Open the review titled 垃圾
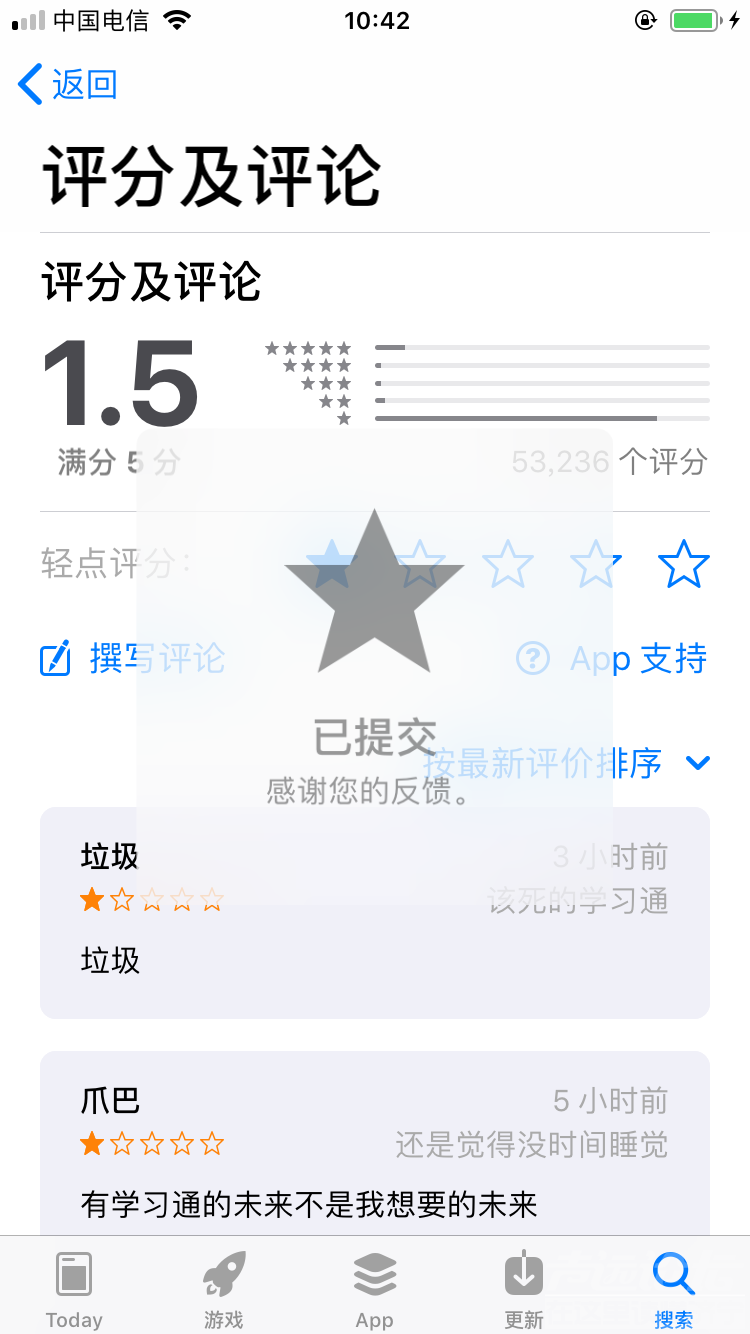The width and height of the screenshot is (750, 1334). click(375, 912)
